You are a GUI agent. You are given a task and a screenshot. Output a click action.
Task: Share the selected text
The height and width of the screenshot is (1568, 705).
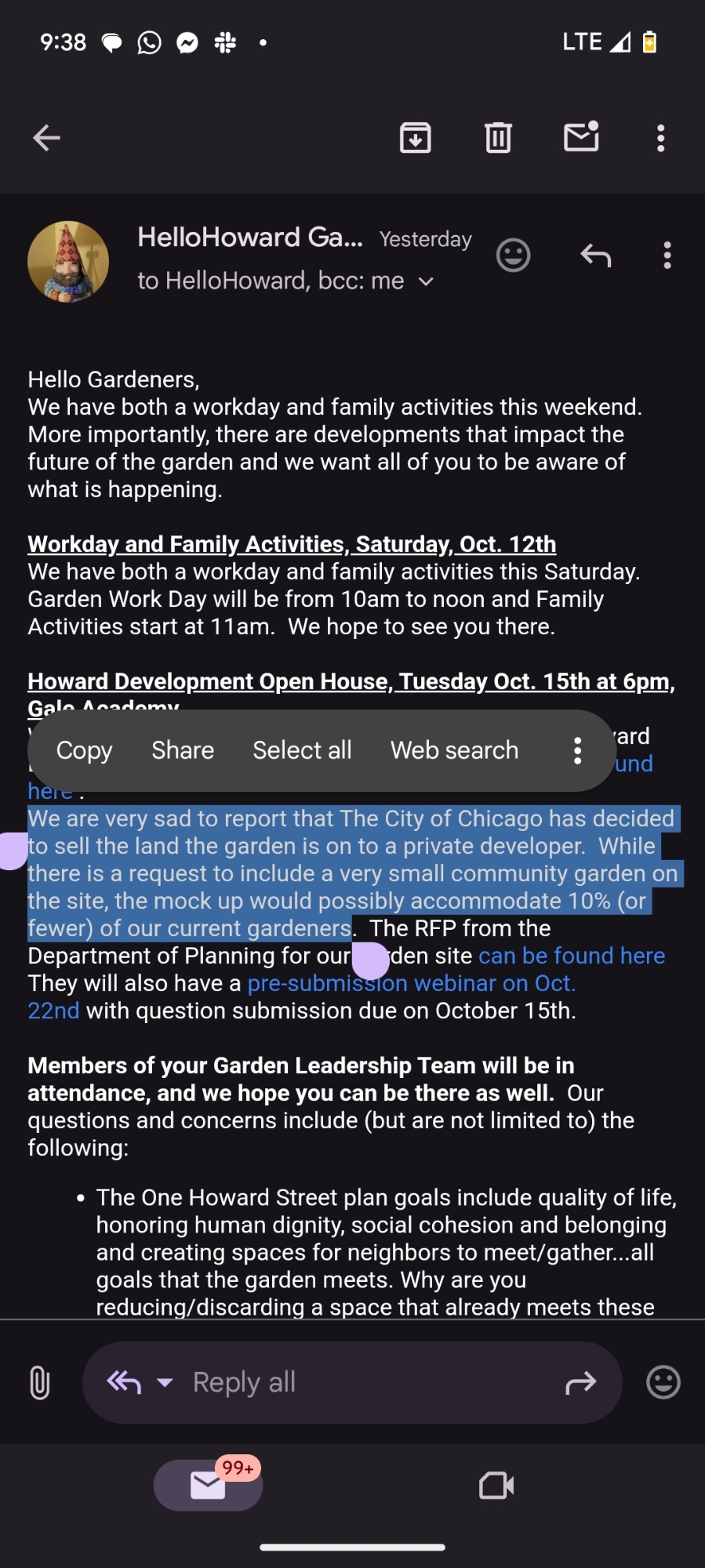pos(183,750)
